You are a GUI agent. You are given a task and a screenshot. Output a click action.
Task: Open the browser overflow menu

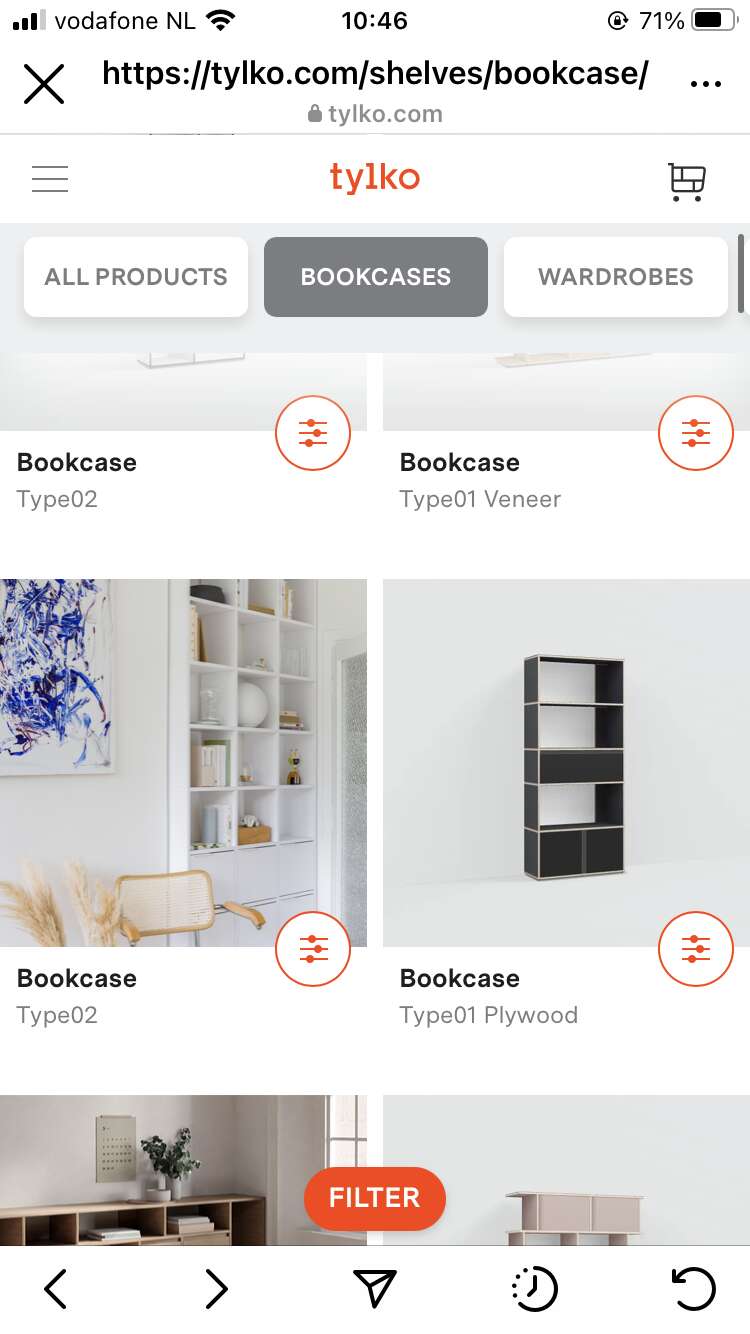(706, 84)
